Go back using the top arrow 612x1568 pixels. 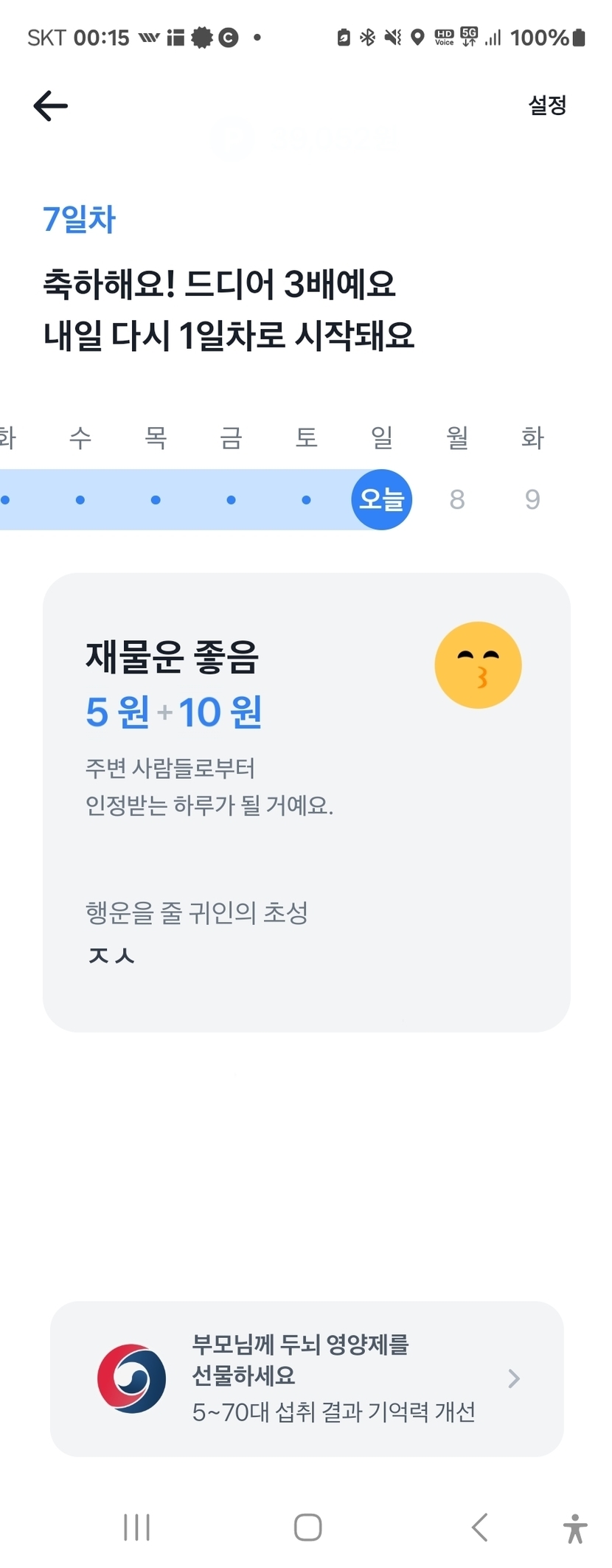point(51,106)
